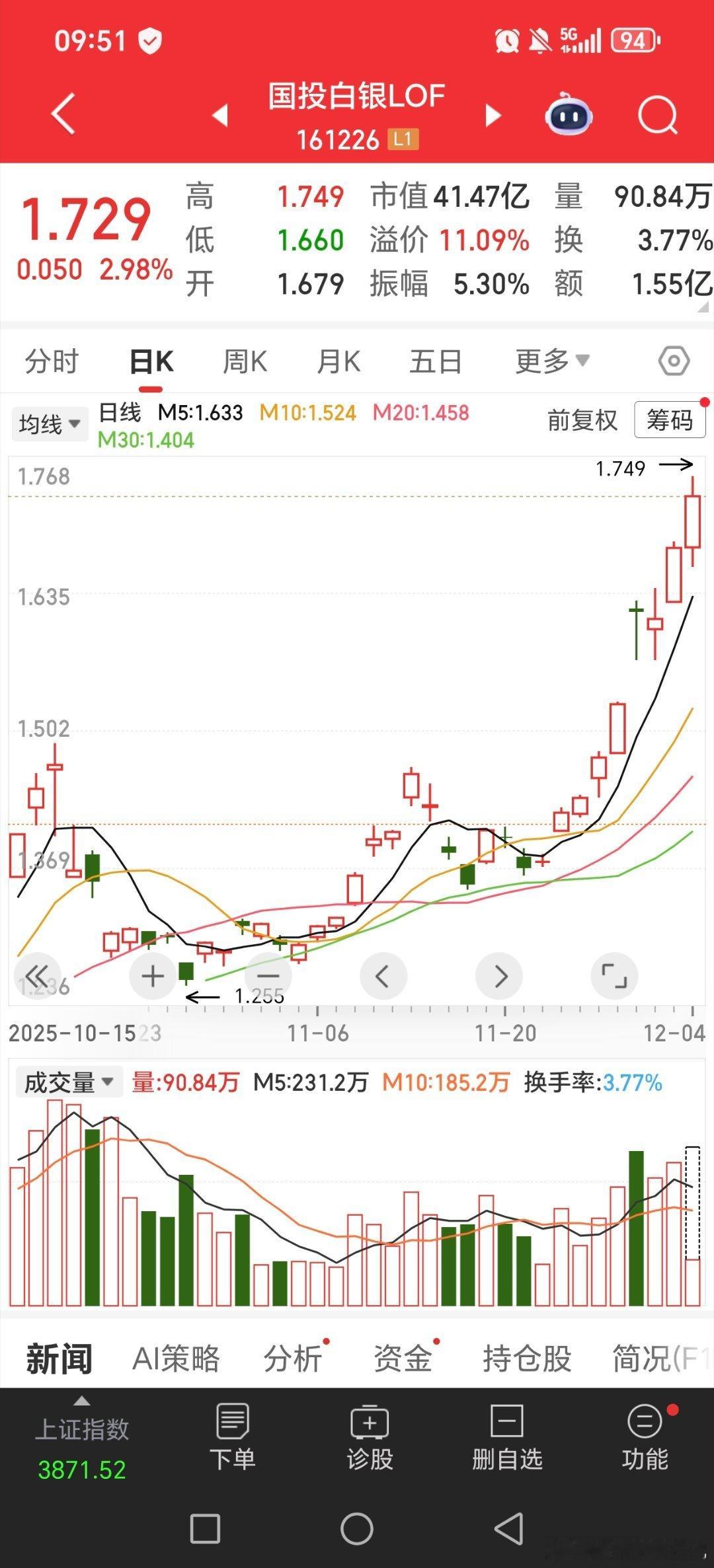This screenshot has width=714, height=1568.
Task: Change the 前复权 adjustment setting
Action: (582, 420)
